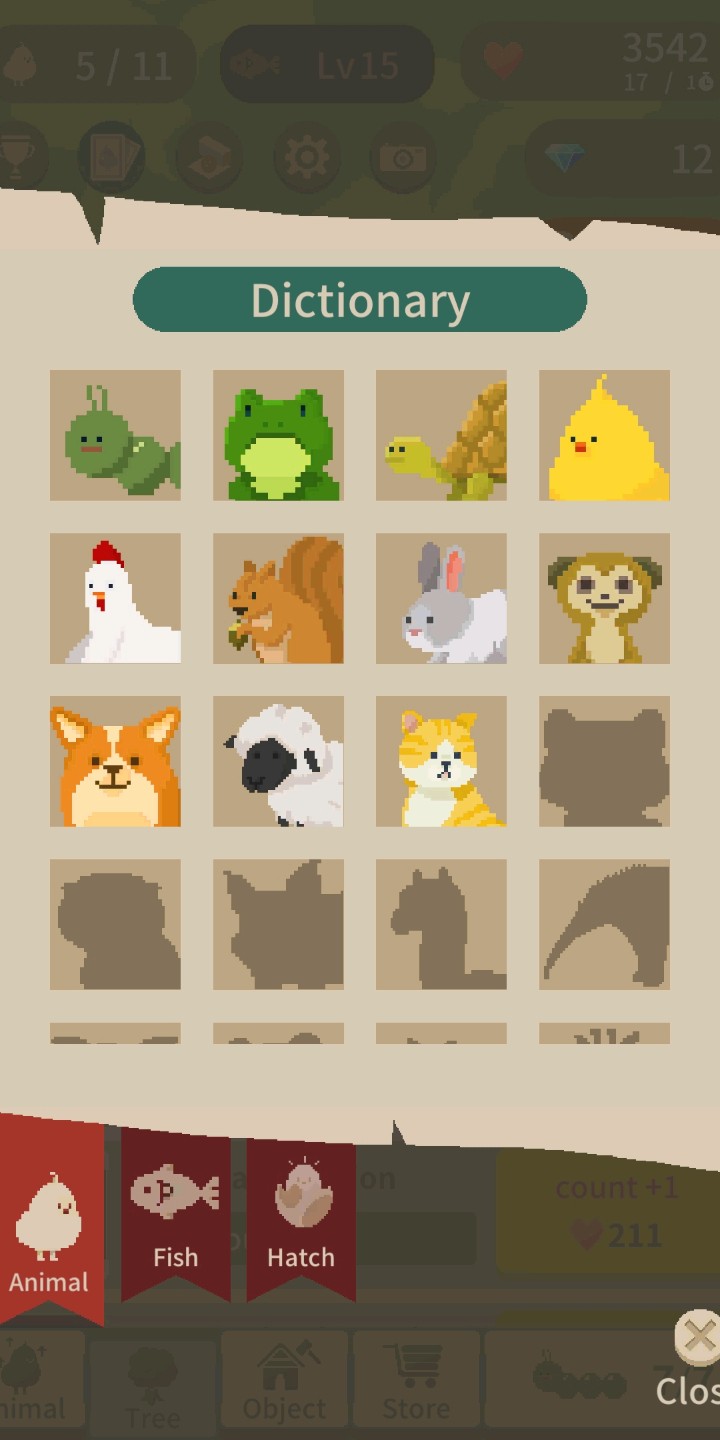The width and height of the screenshot is (720, 1440).
Task: Open the squirrel dictionary entry
Action: (278, 598)
